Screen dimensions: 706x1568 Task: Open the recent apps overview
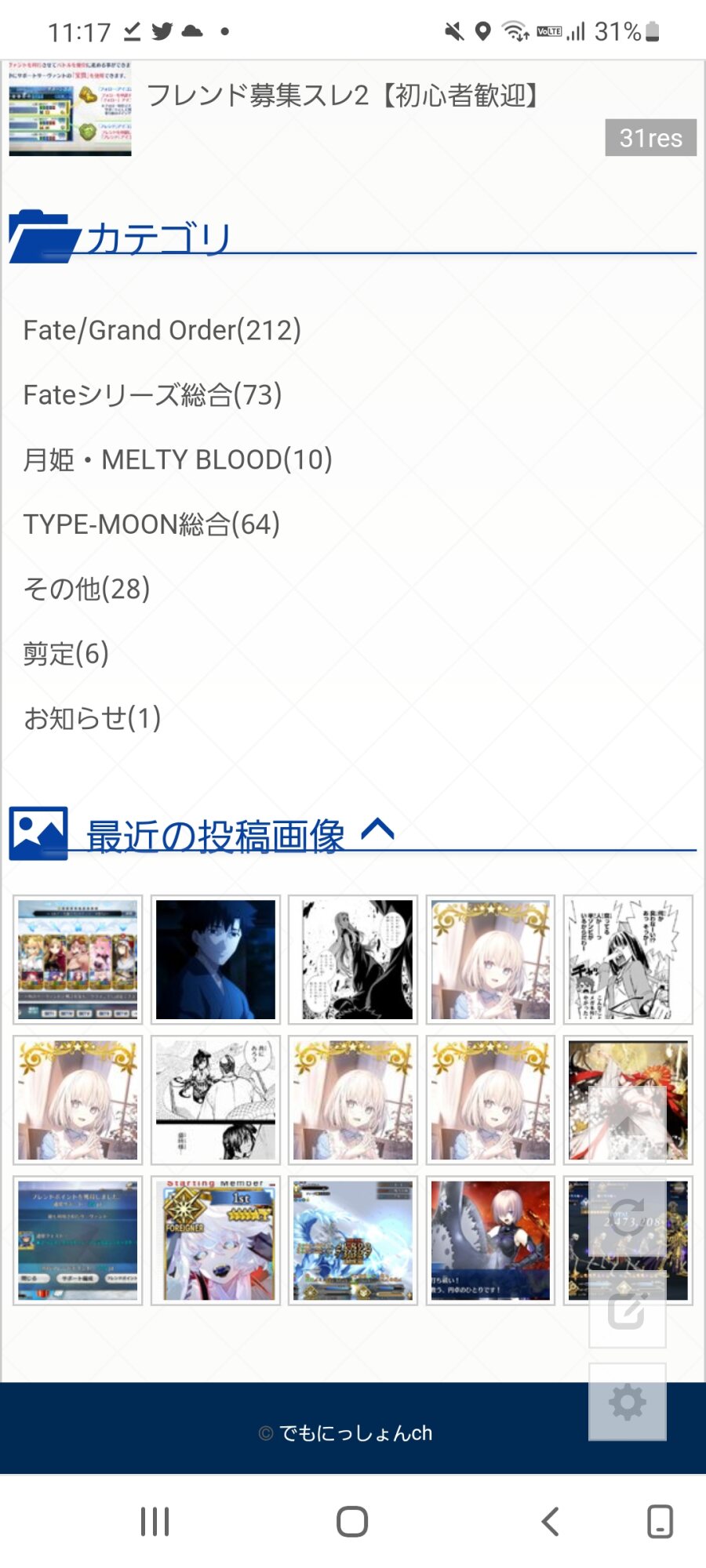(x=155, y=1522)
